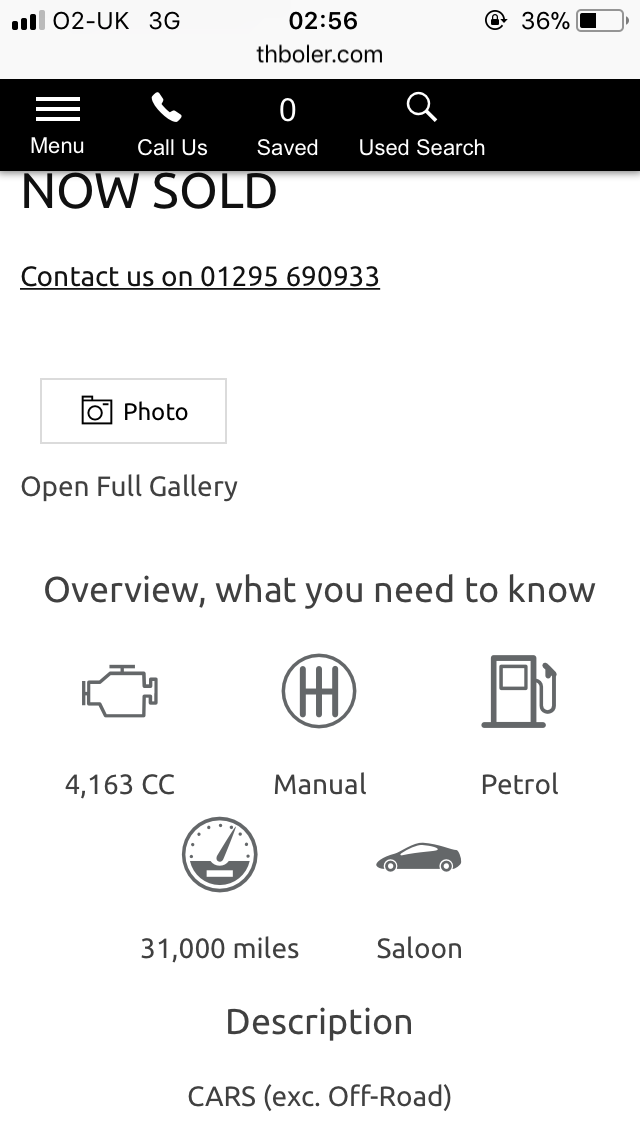640x1136 pixels.
Task: Open Used Search
Action: [x=421, y=125]
